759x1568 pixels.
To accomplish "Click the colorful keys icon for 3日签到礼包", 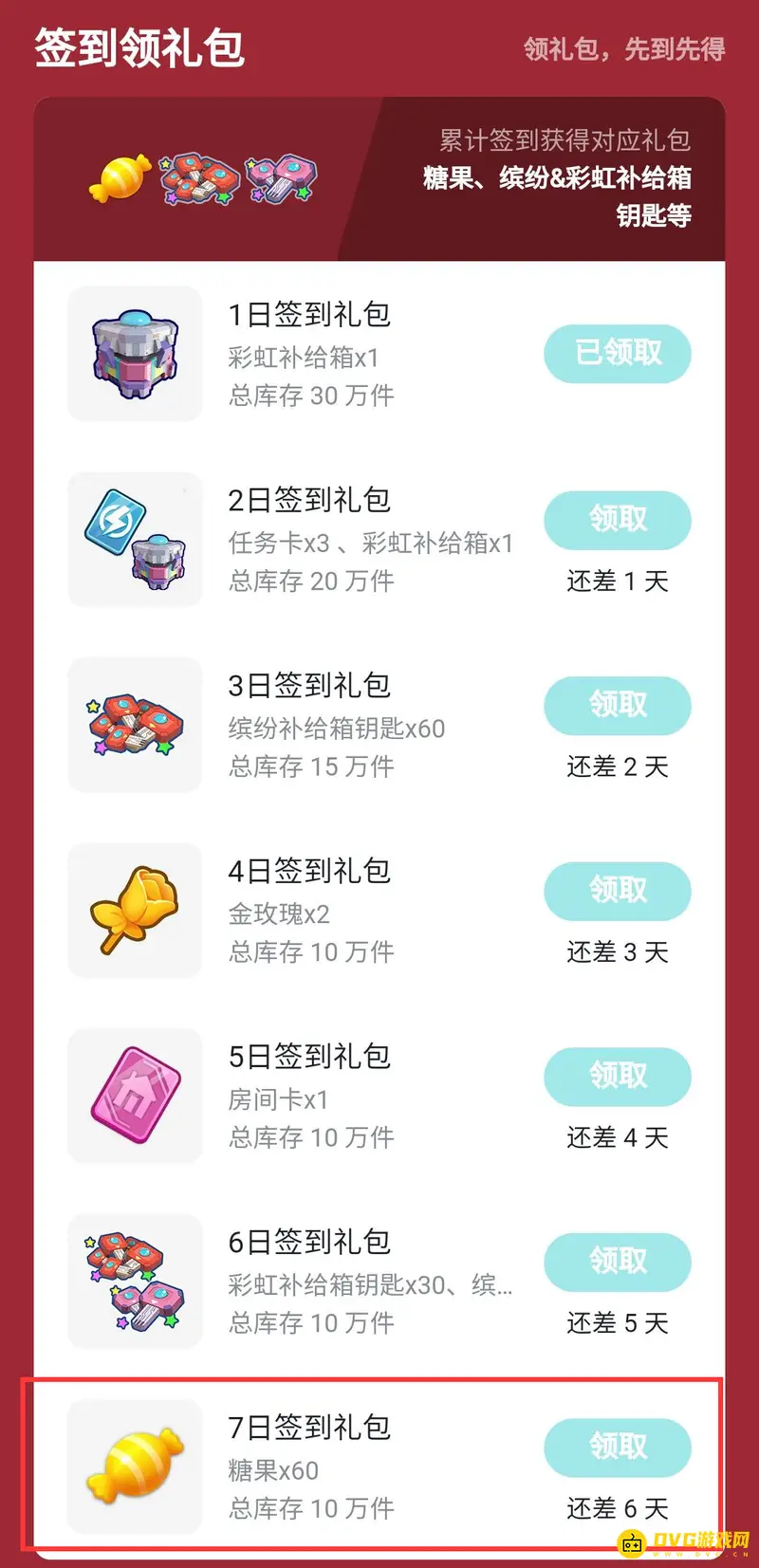I will (134, 725).
